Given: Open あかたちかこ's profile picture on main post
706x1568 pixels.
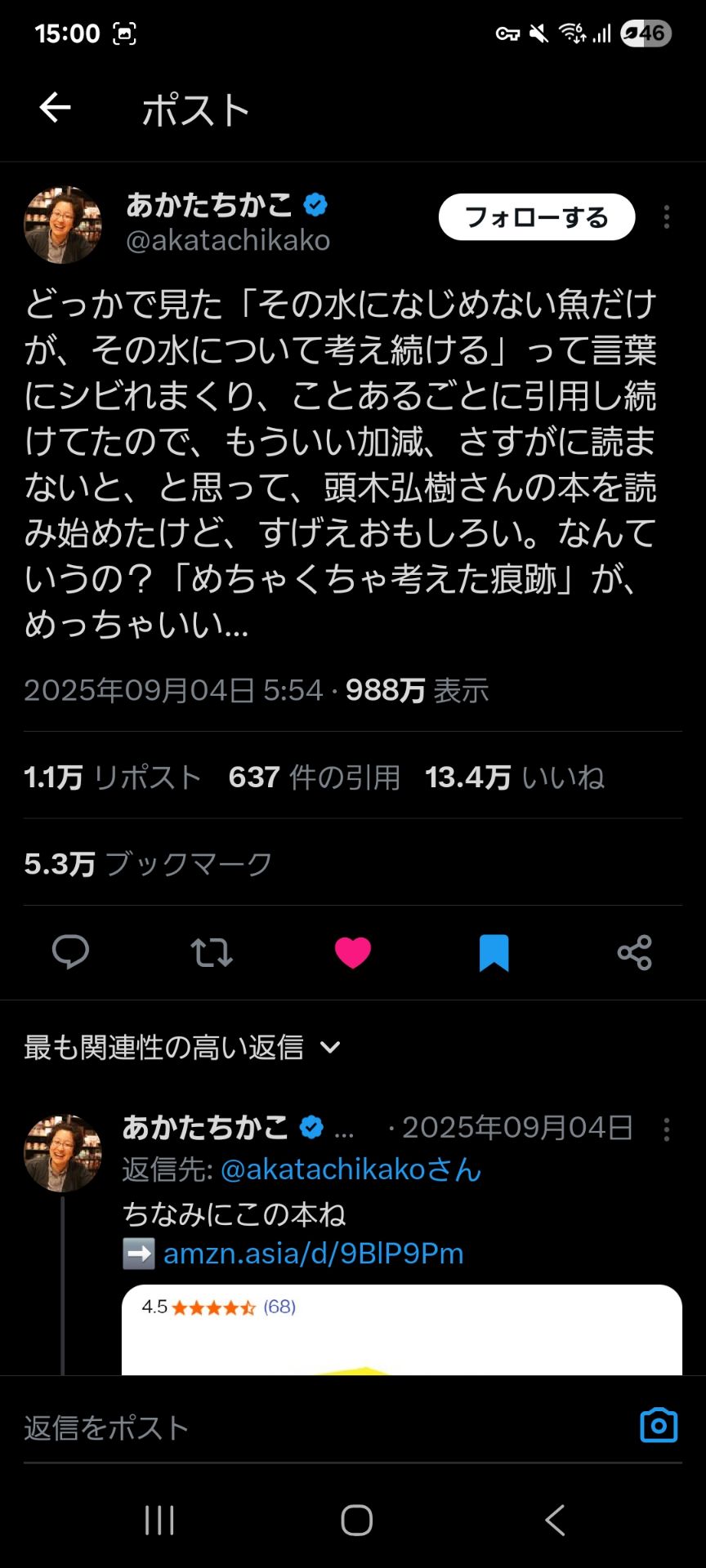Looking at the screenshot, I should pos(63,225).
